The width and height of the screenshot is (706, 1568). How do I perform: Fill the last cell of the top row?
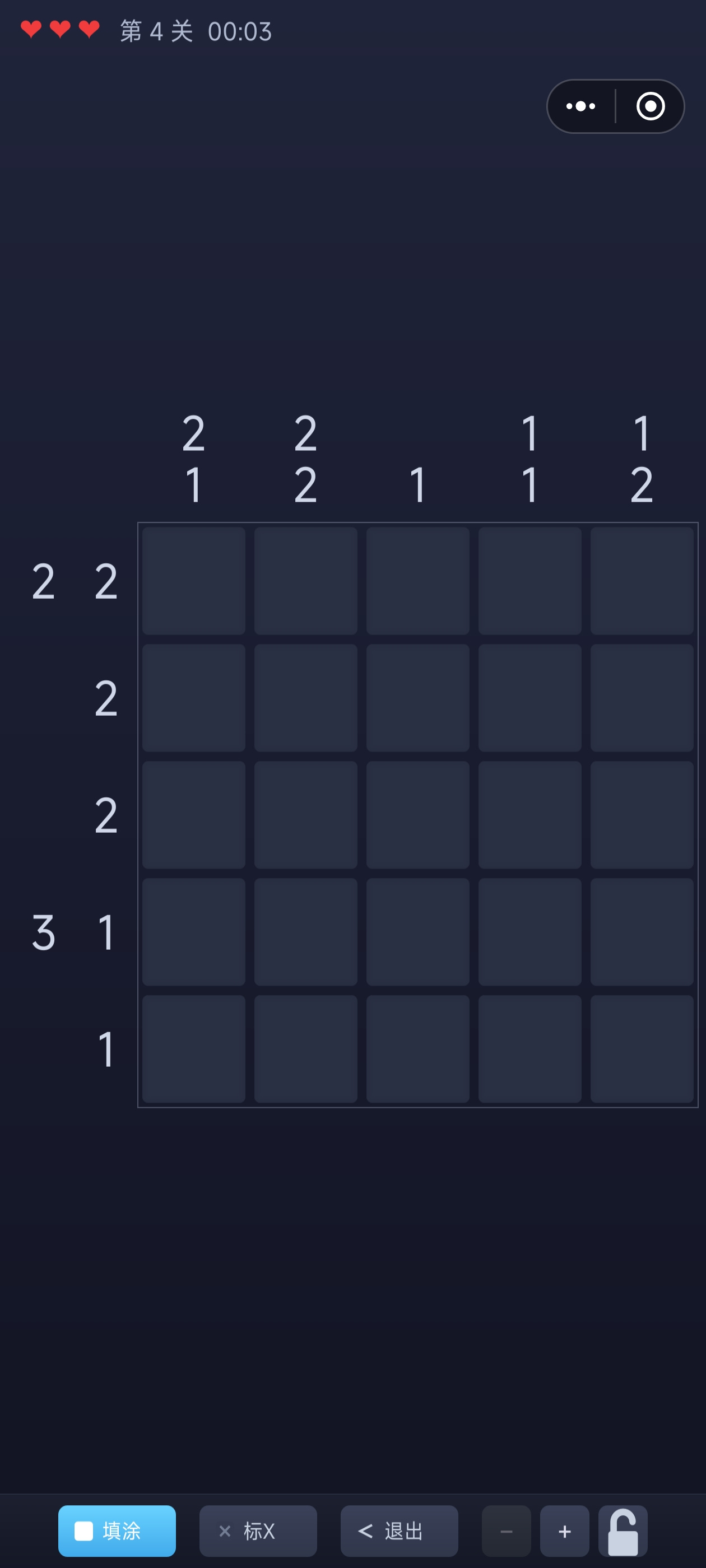(642, 581)
